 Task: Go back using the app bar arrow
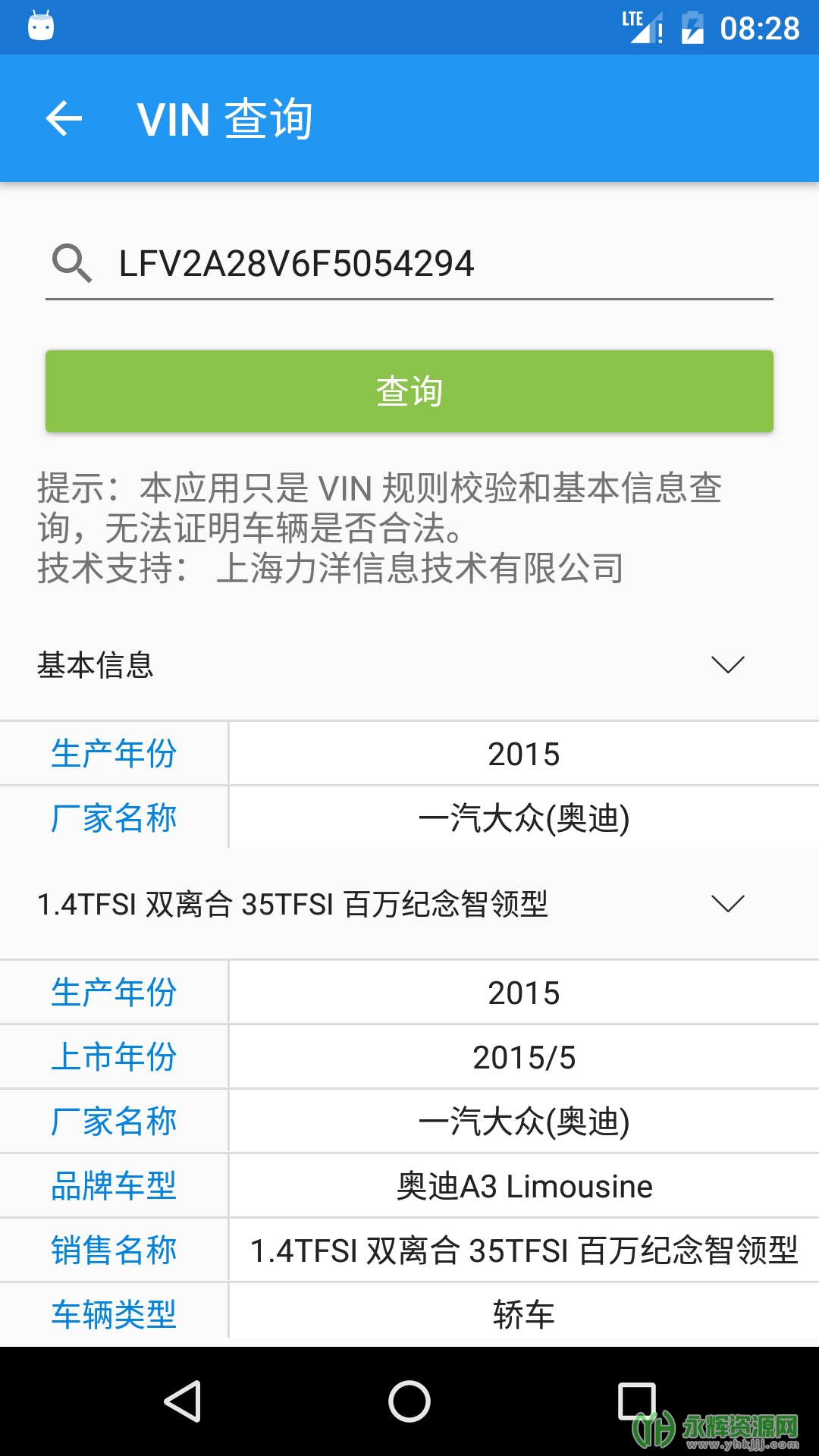(64, 118)
